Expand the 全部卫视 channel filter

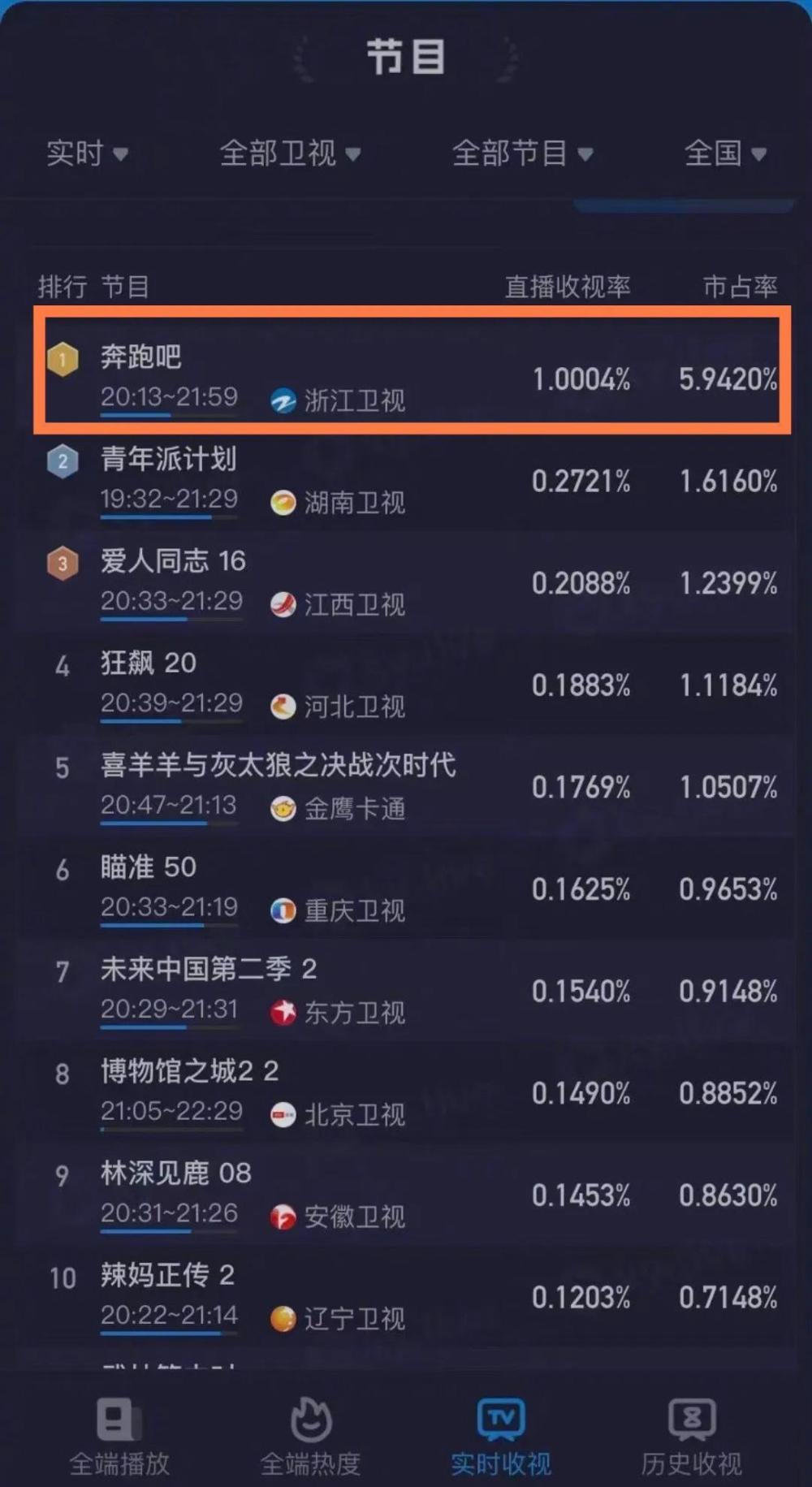(289, 153)
